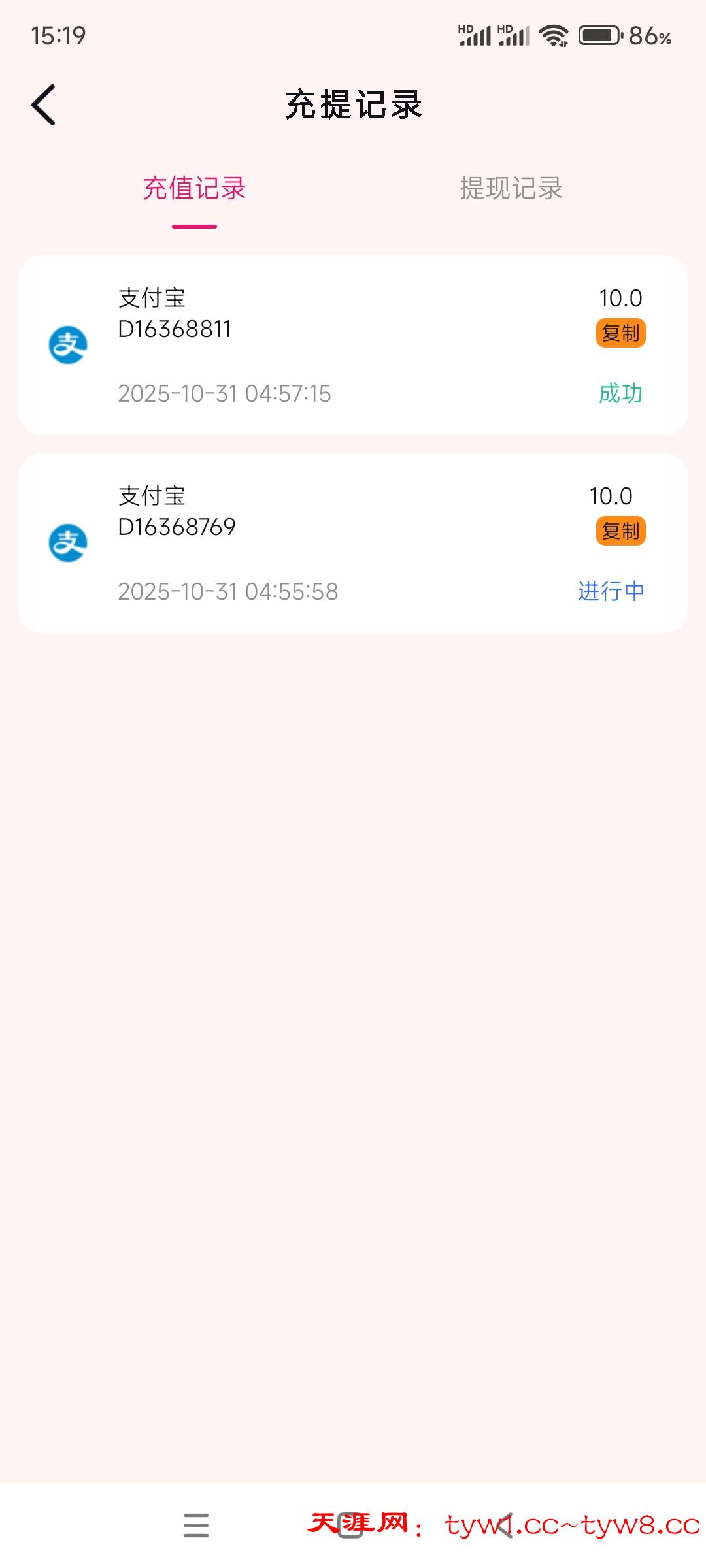Open the recent apps menu button
The height and width of the screenshot is (1568, 706).
click(x=196, y=1526)
